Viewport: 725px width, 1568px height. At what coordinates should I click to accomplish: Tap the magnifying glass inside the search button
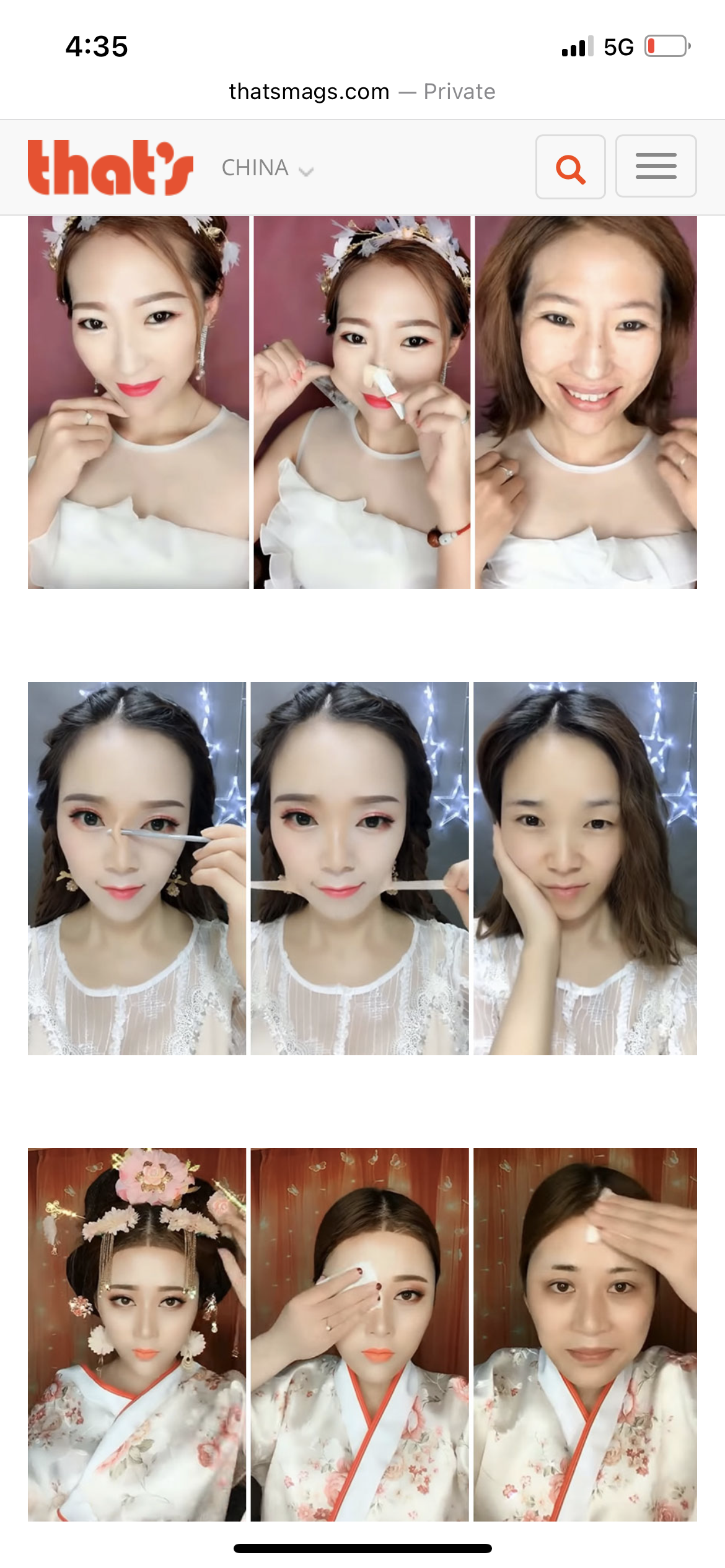point(570,167)
